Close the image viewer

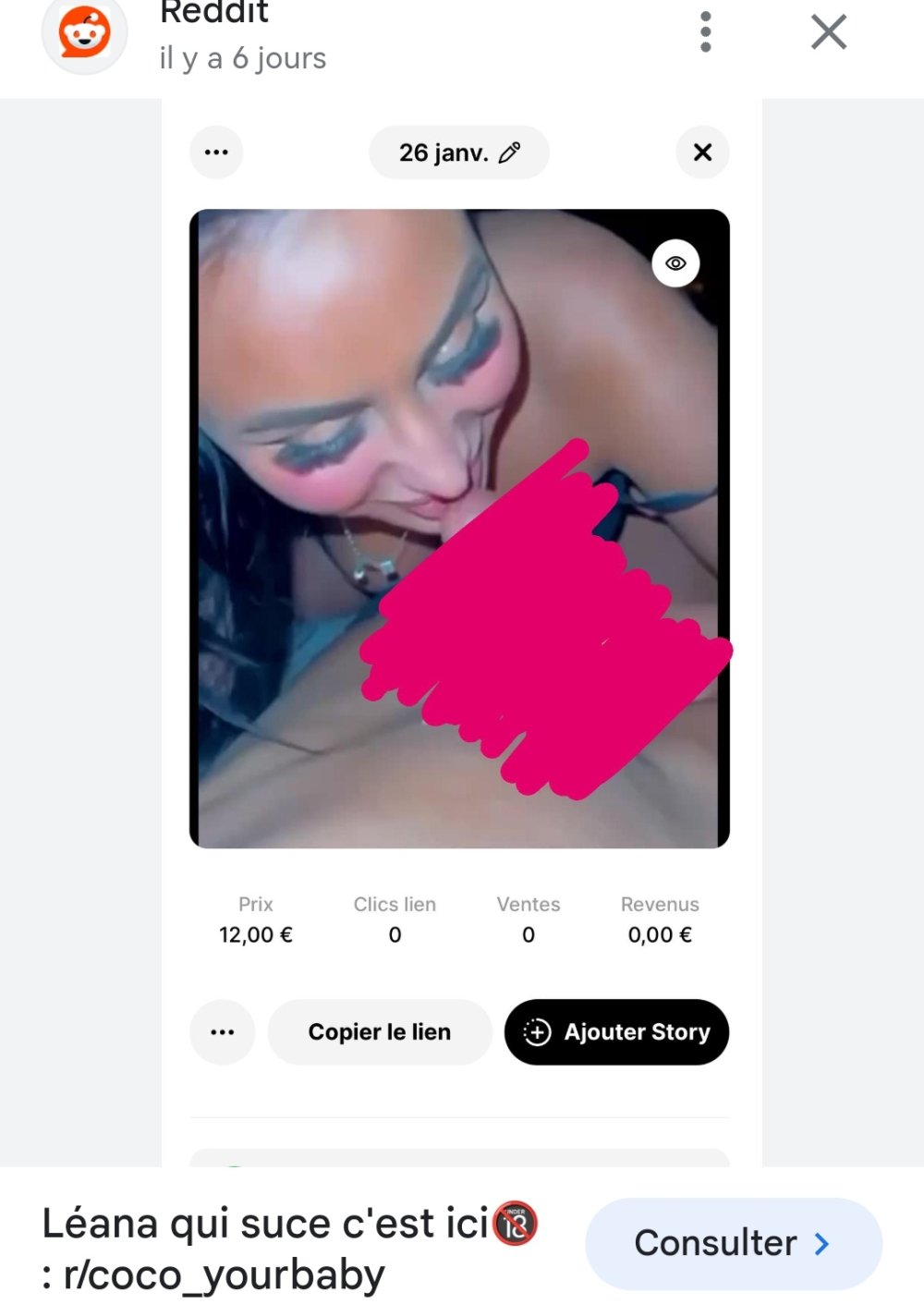click(x=828, y=32)
